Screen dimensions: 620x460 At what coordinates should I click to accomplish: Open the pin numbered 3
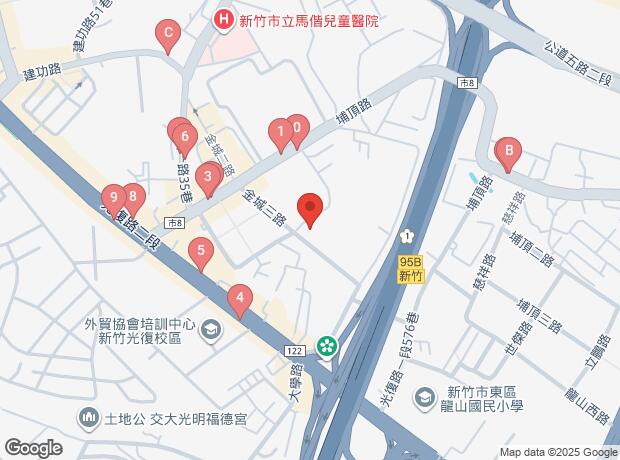(208, 178)
